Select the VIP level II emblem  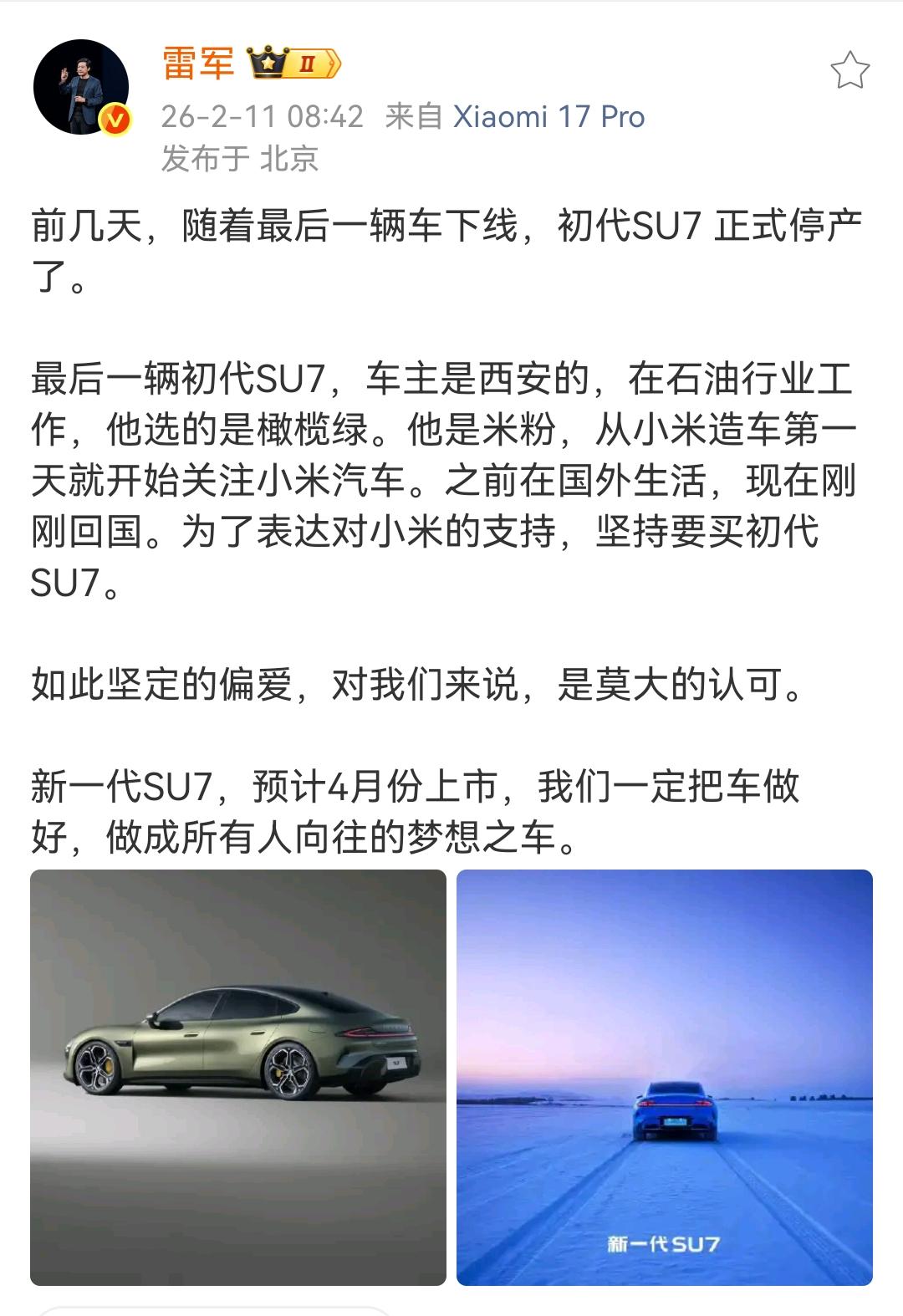pyautogui.click(x=305, y=63)
